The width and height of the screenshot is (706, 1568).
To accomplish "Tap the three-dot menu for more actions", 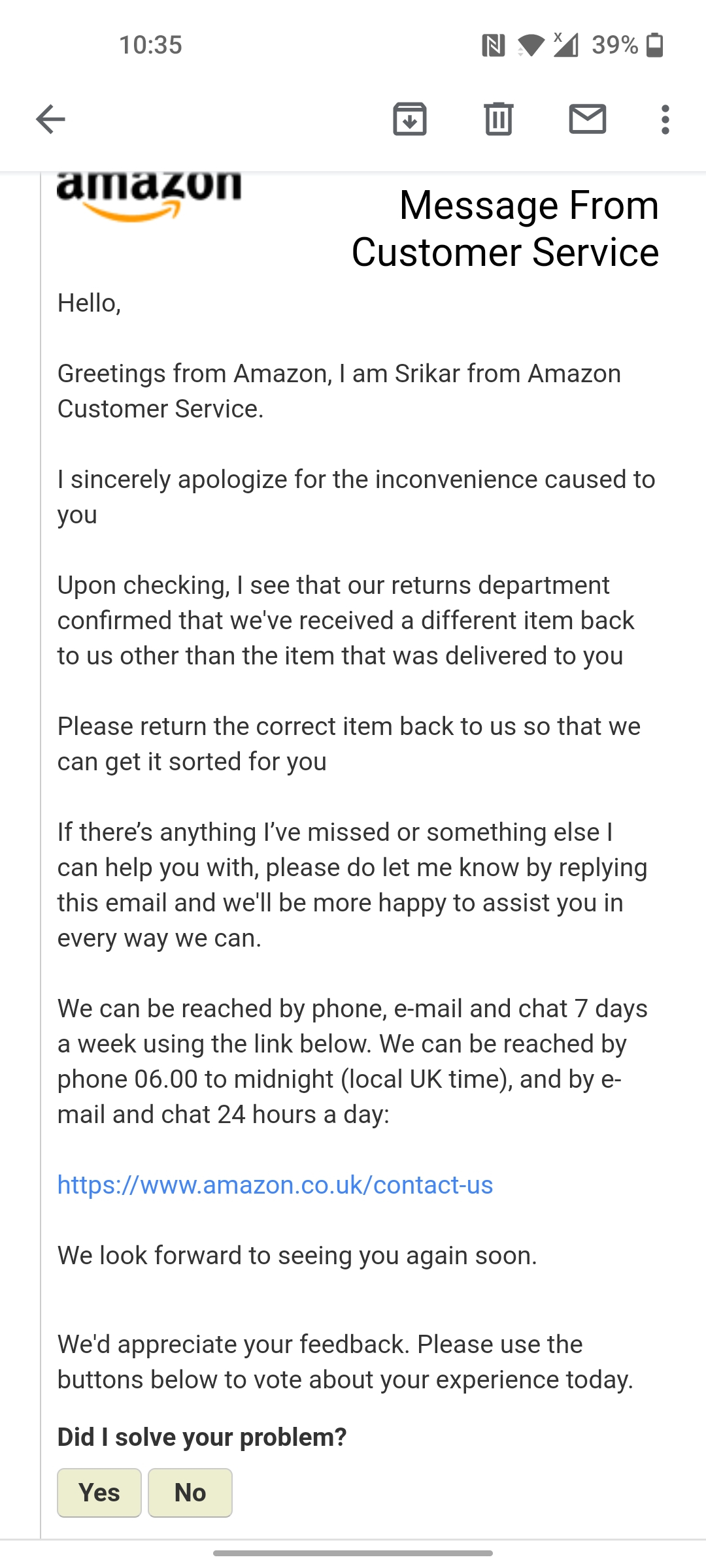I will click(665, 120).
